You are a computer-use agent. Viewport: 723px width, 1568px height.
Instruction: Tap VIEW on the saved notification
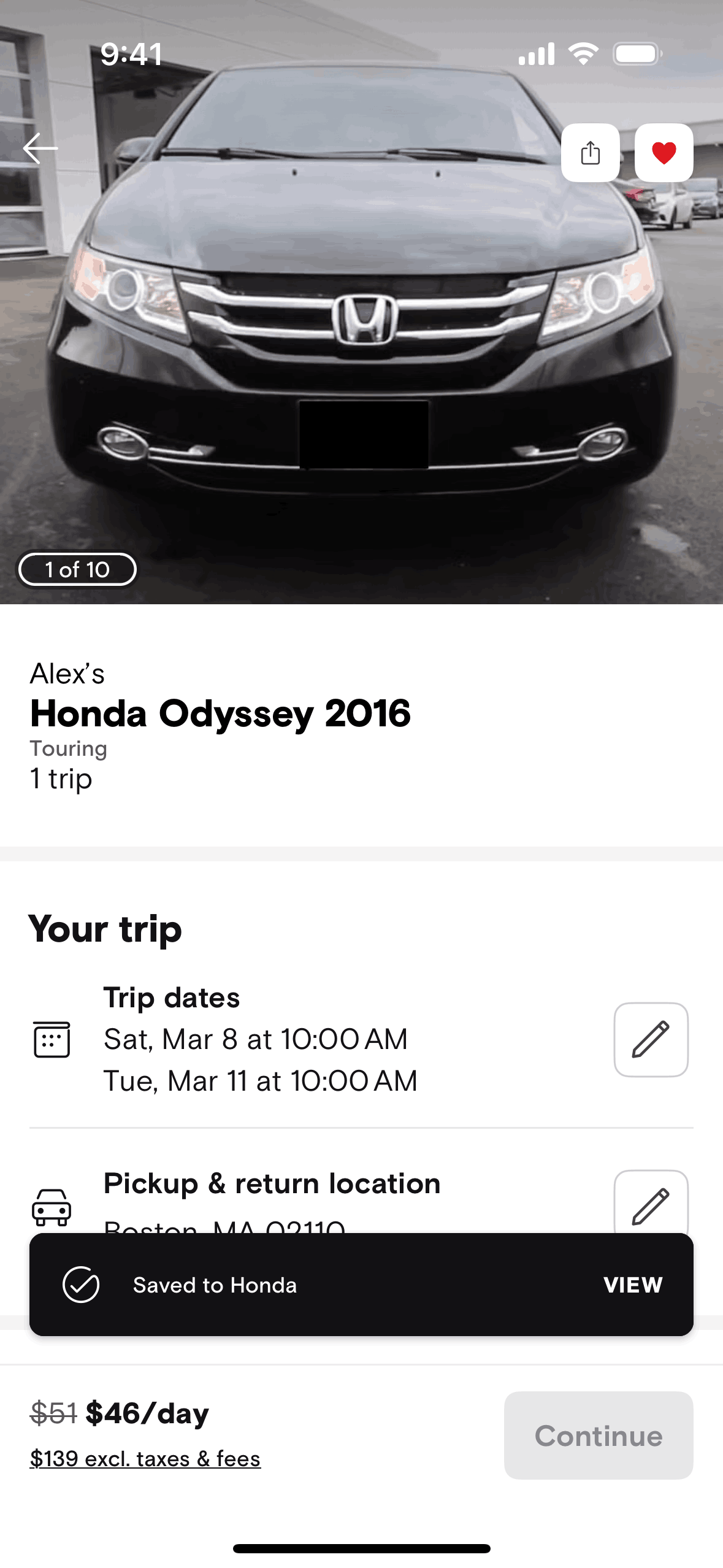(x=633, y=1285)
